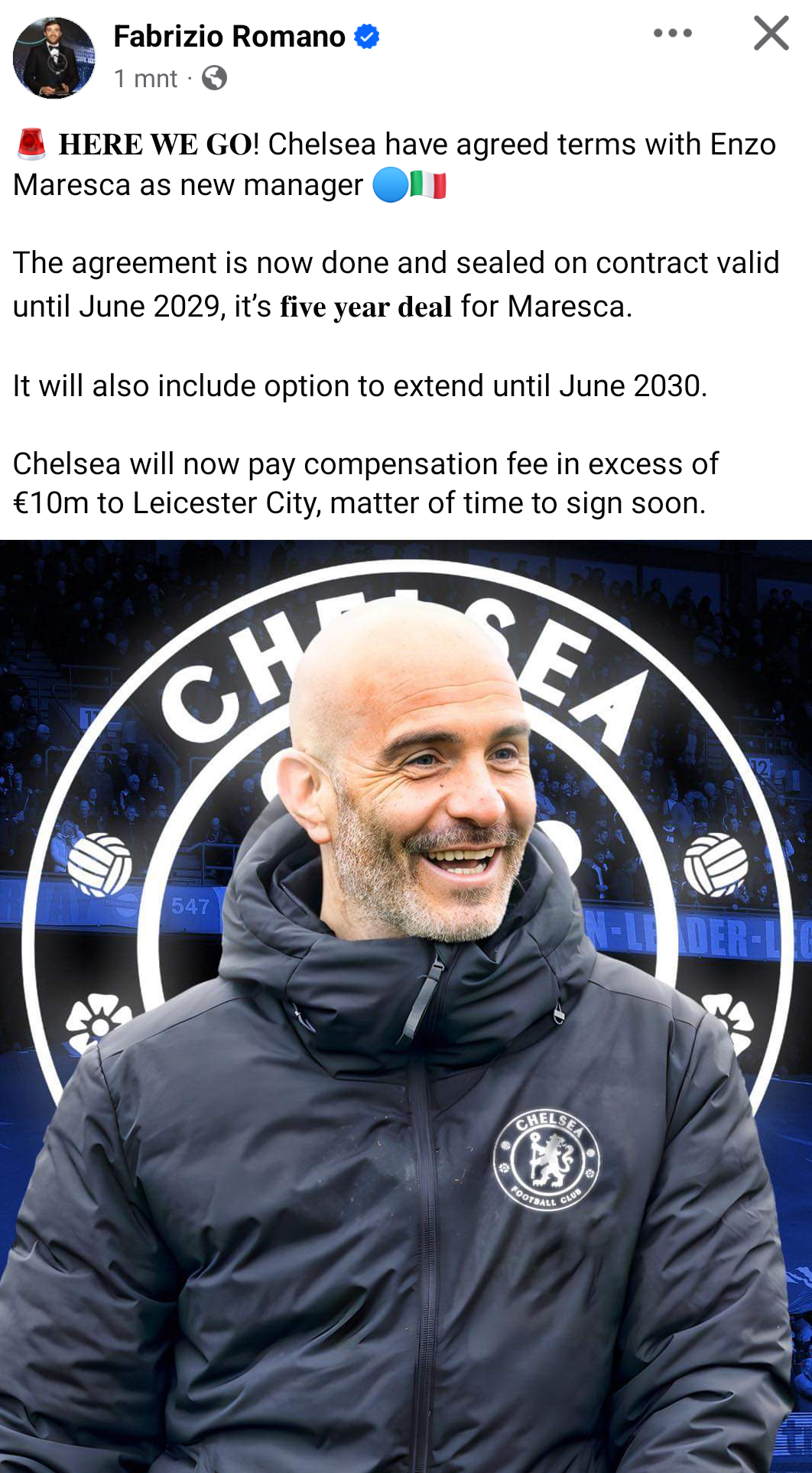812x1473 pixels.
Task: View the attached Chelsea manager photo
Action: [x=406, y=1006]
